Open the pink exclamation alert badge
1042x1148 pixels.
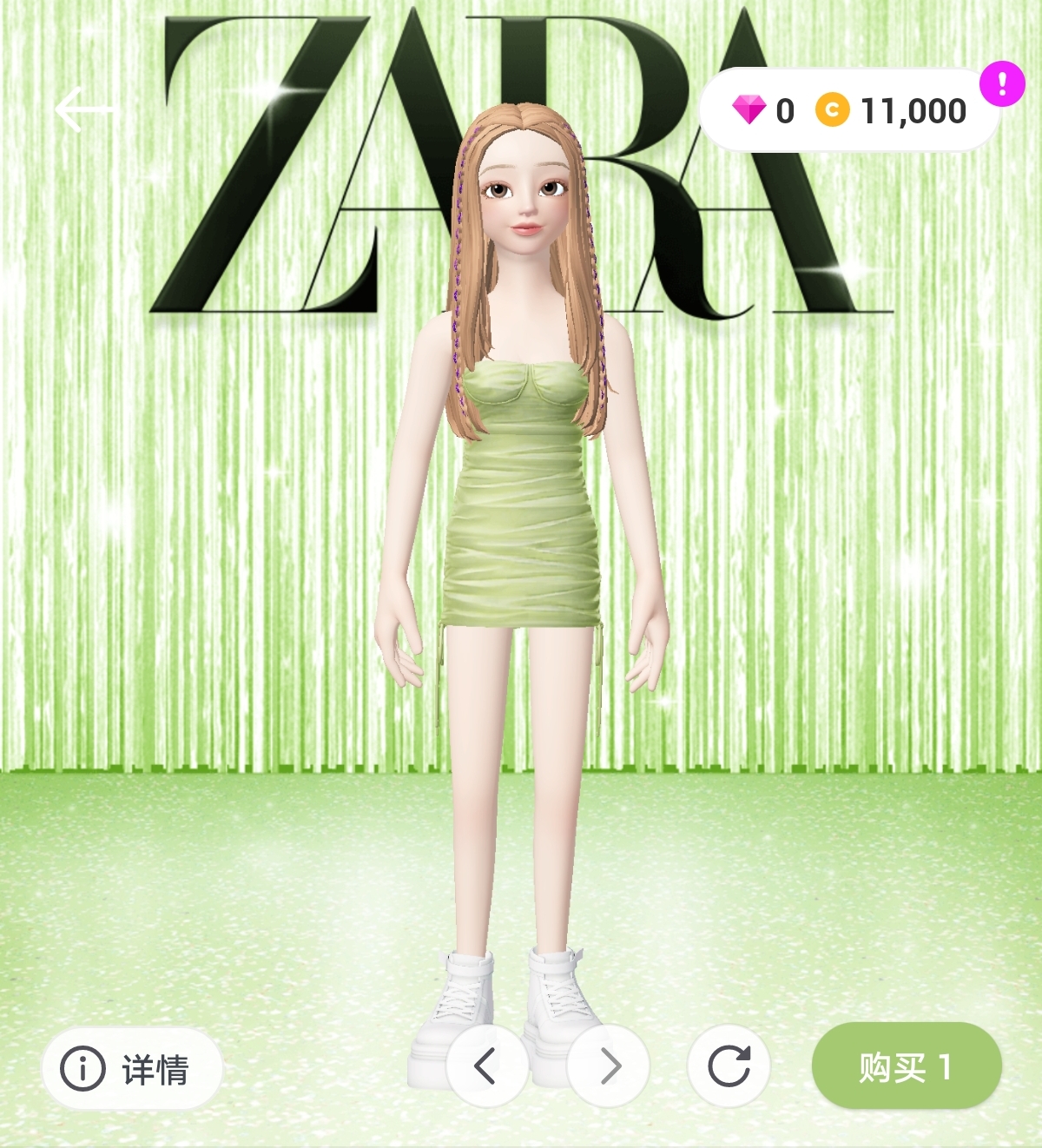1002,84
